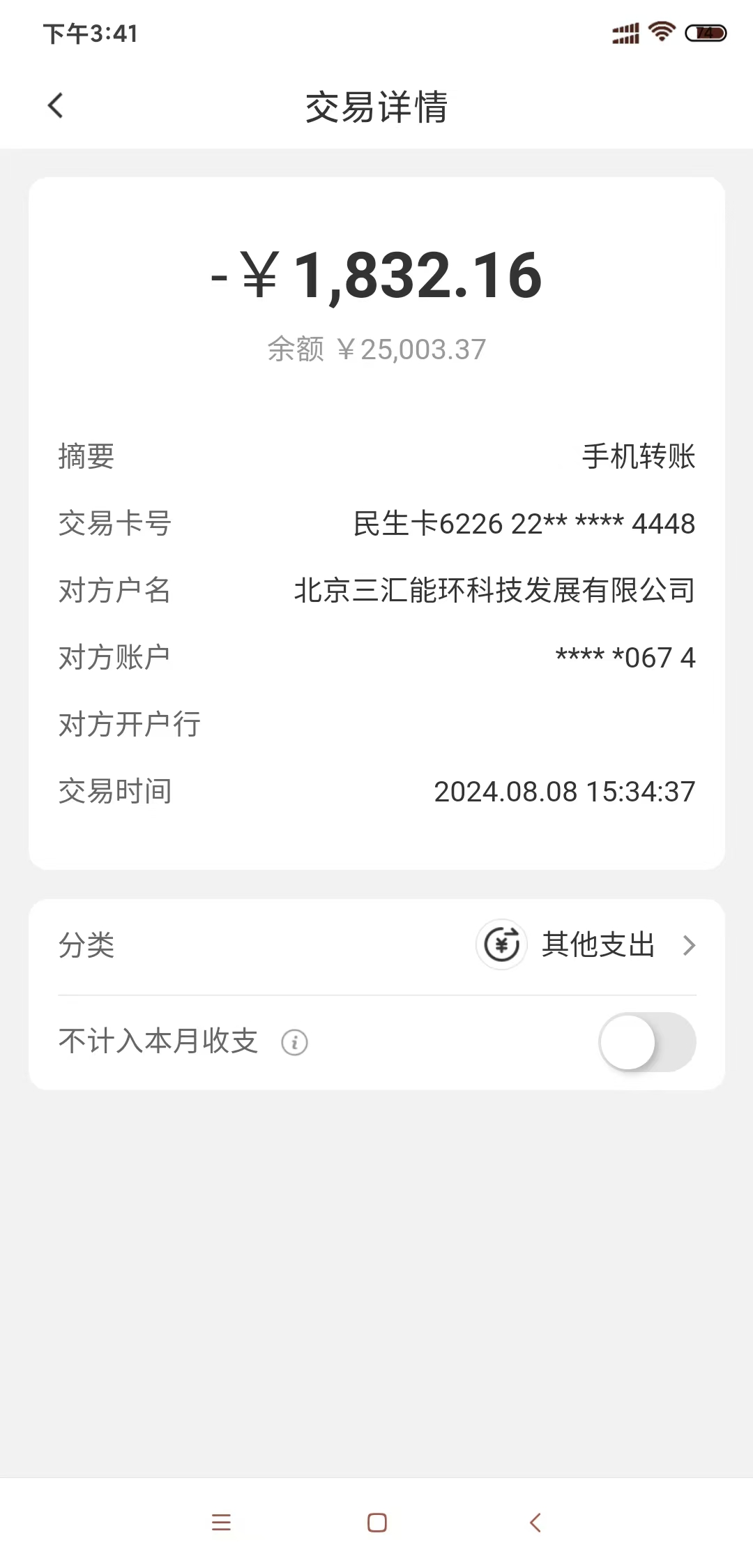Tap the system home button
The image size is (753, 1568).
click(376, 1522)
